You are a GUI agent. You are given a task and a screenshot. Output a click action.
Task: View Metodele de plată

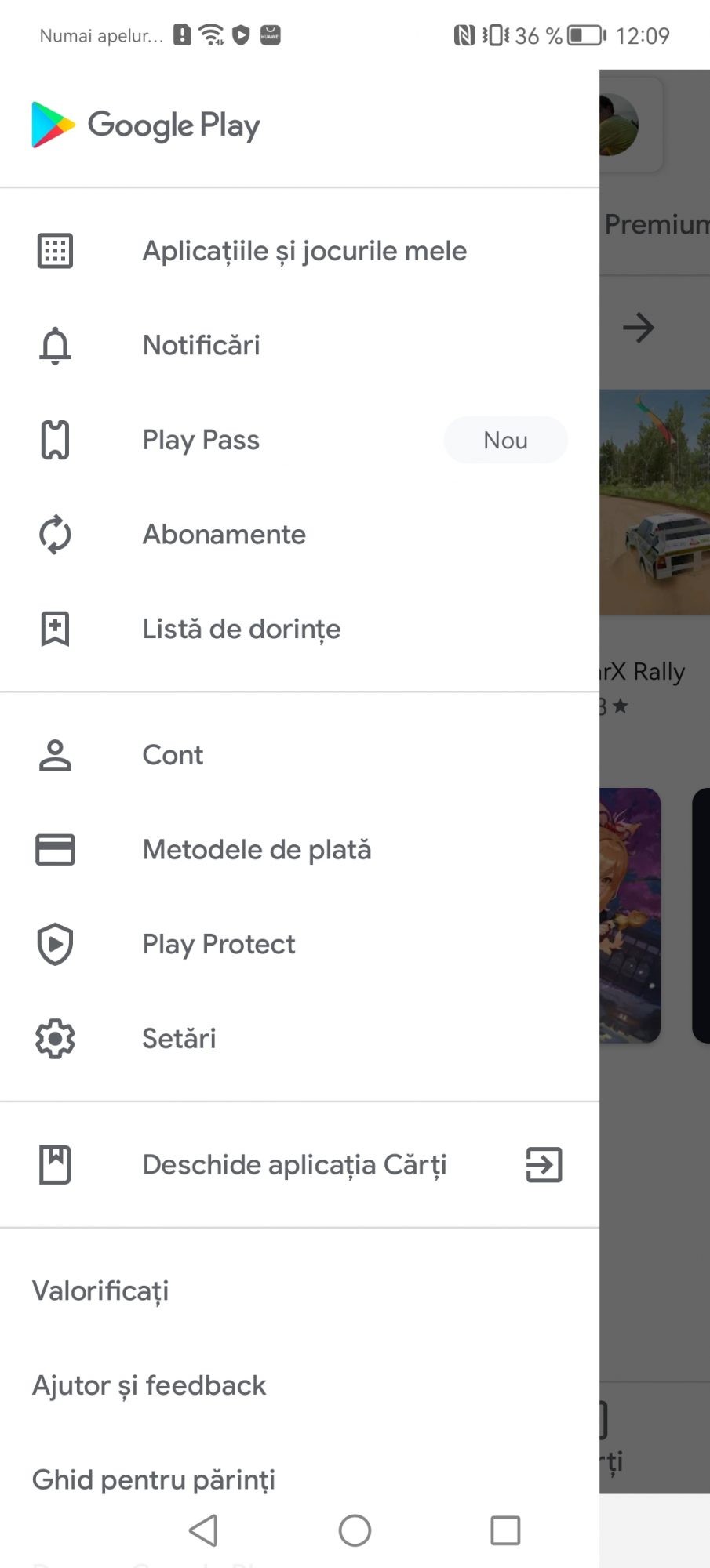[257, 850]
